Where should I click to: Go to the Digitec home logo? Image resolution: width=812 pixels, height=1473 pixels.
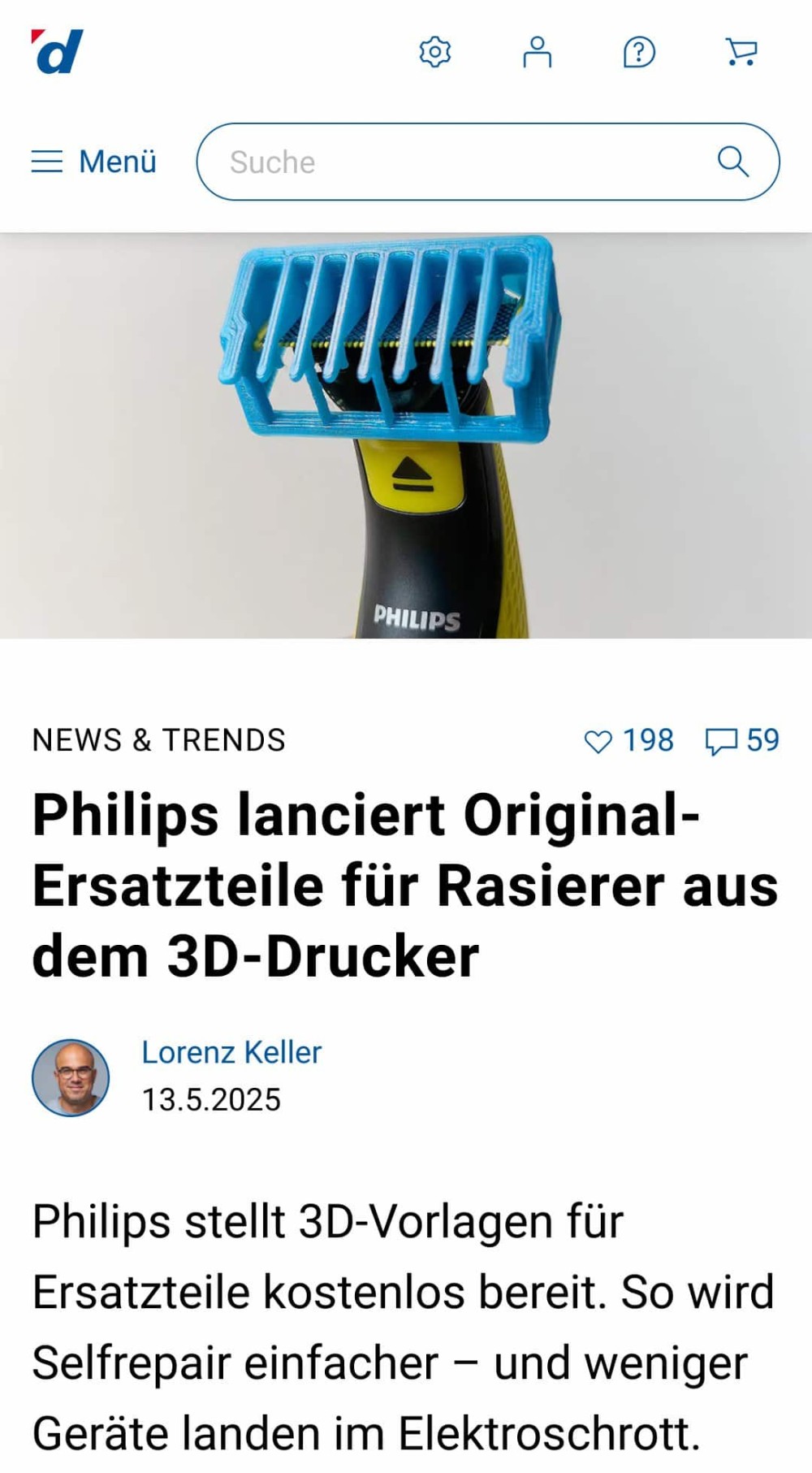[x=57, y=51]
